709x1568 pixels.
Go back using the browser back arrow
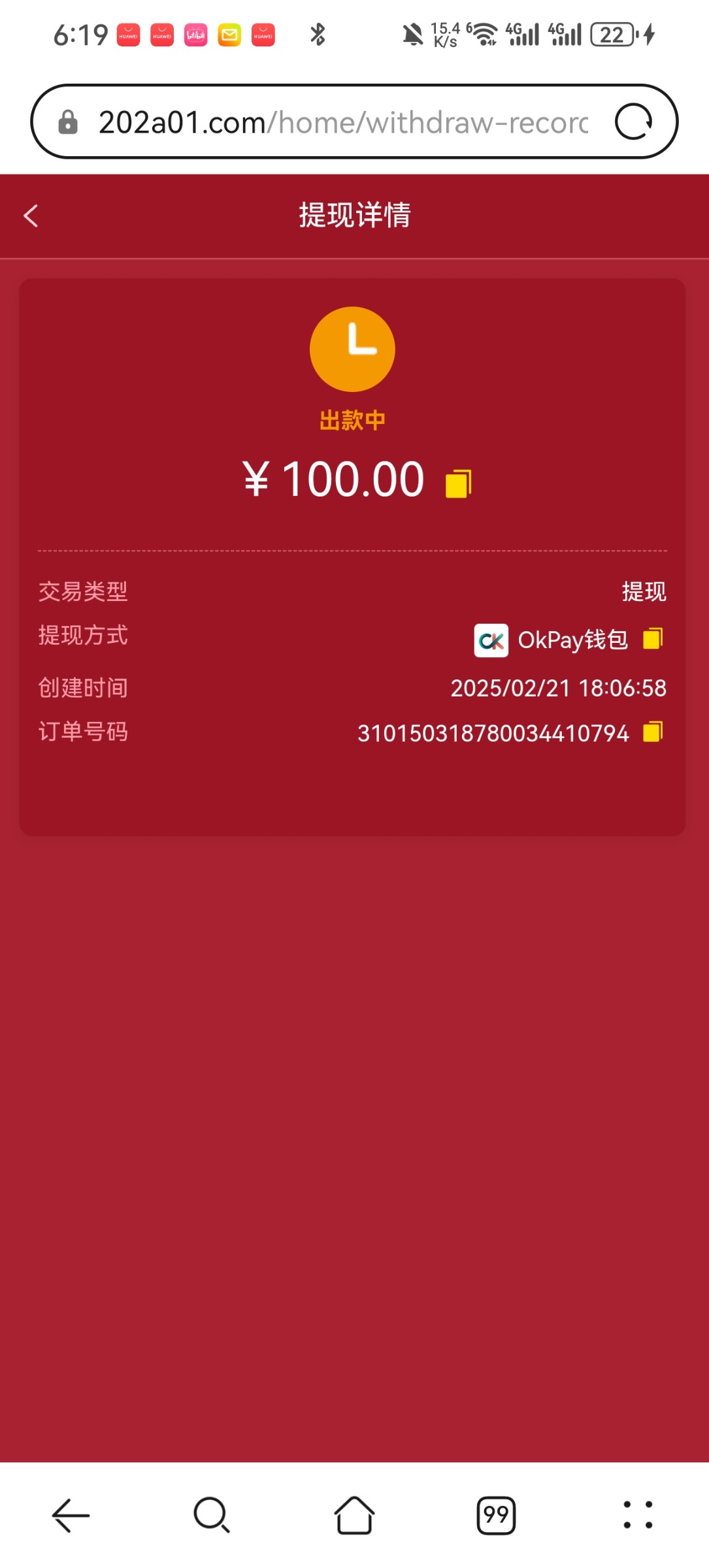click(71, 1515)
